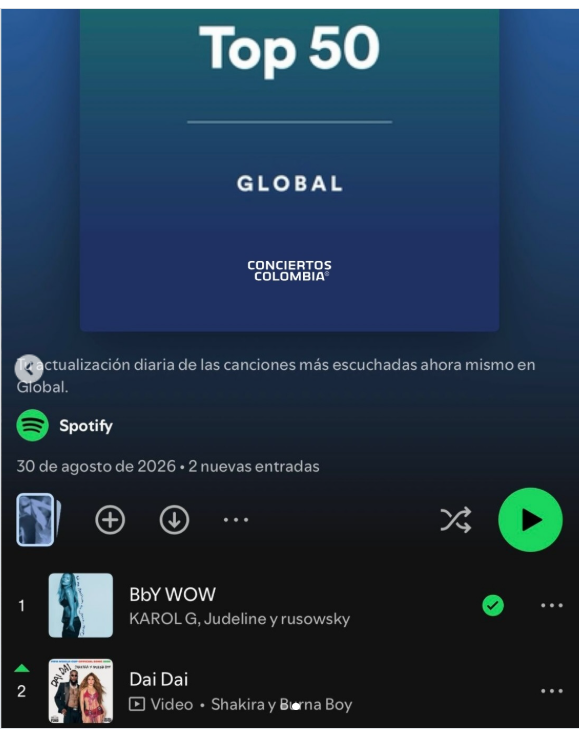
Task: Tap the green checkmark on BbY WOW
Action: point(493,605)
